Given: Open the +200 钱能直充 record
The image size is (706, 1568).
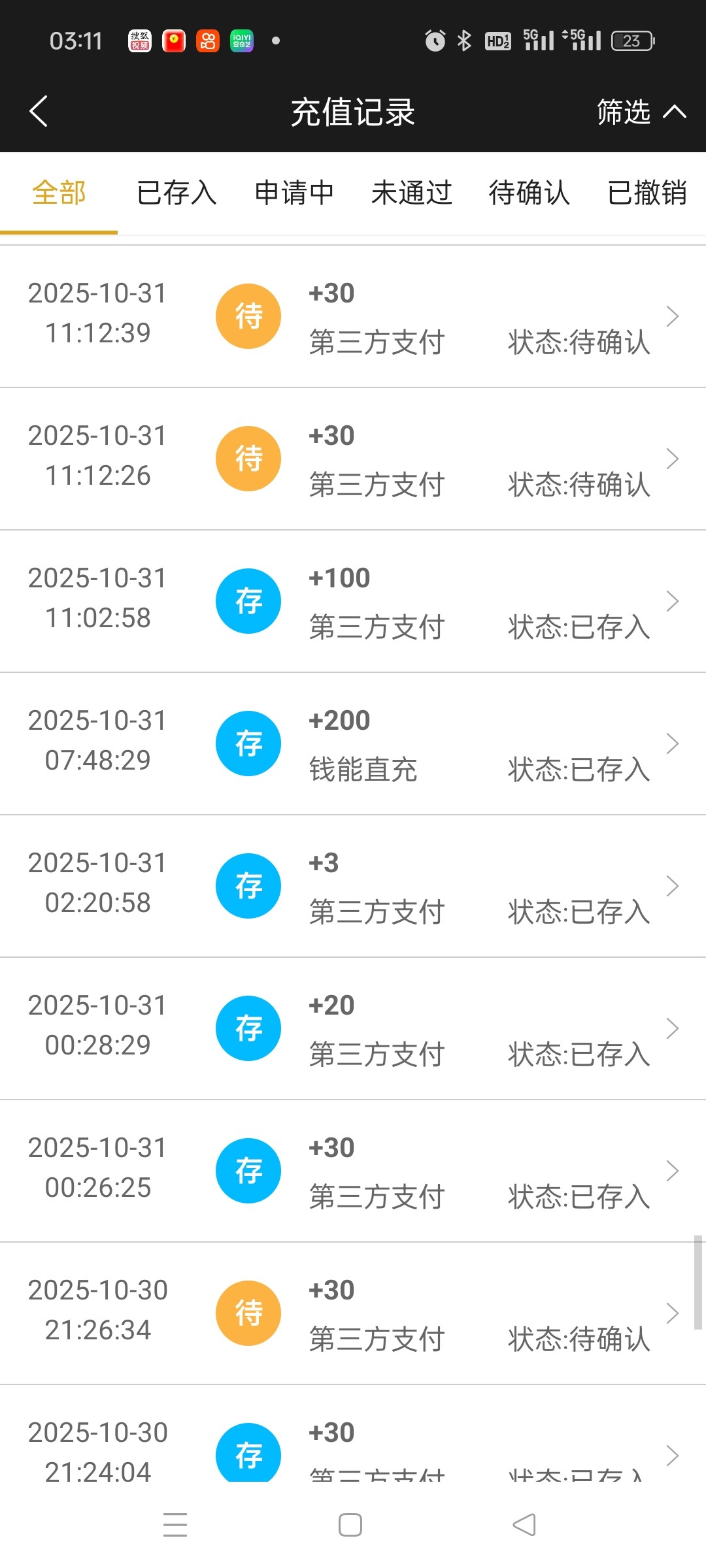Looking at the screenshot, I should (353, 744).
